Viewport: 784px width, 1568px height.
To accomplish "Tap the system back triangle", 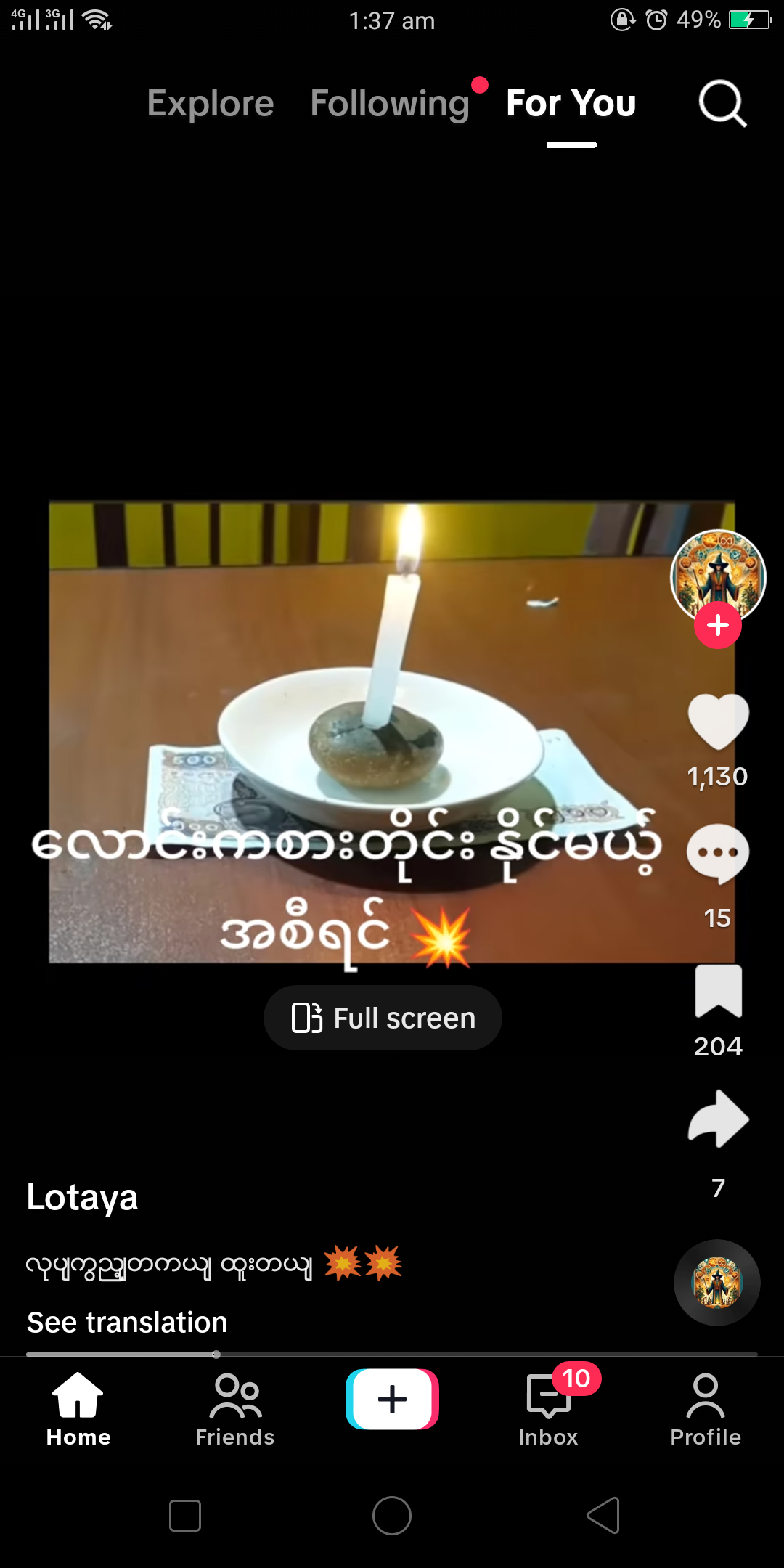I will [603, 1516].
